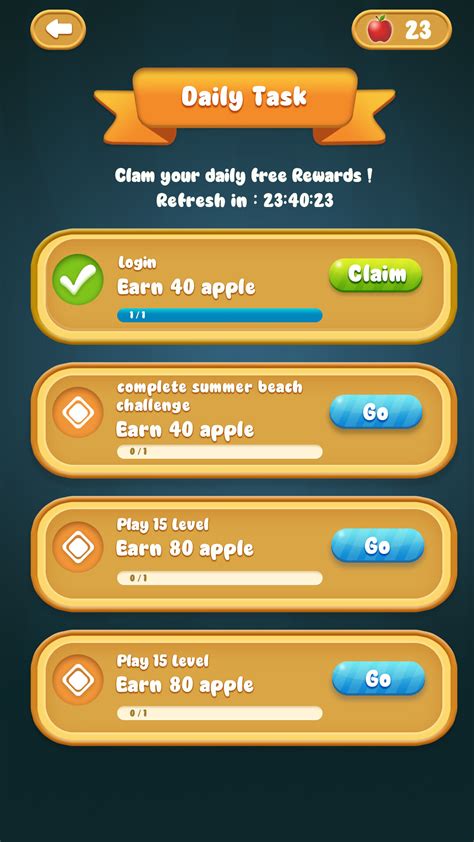Image resolution: width=474 pixels, height=842 pixels.
Task: Claim the login reward of 40 apples
Action: pyautogui.click(x=375, y=275)
